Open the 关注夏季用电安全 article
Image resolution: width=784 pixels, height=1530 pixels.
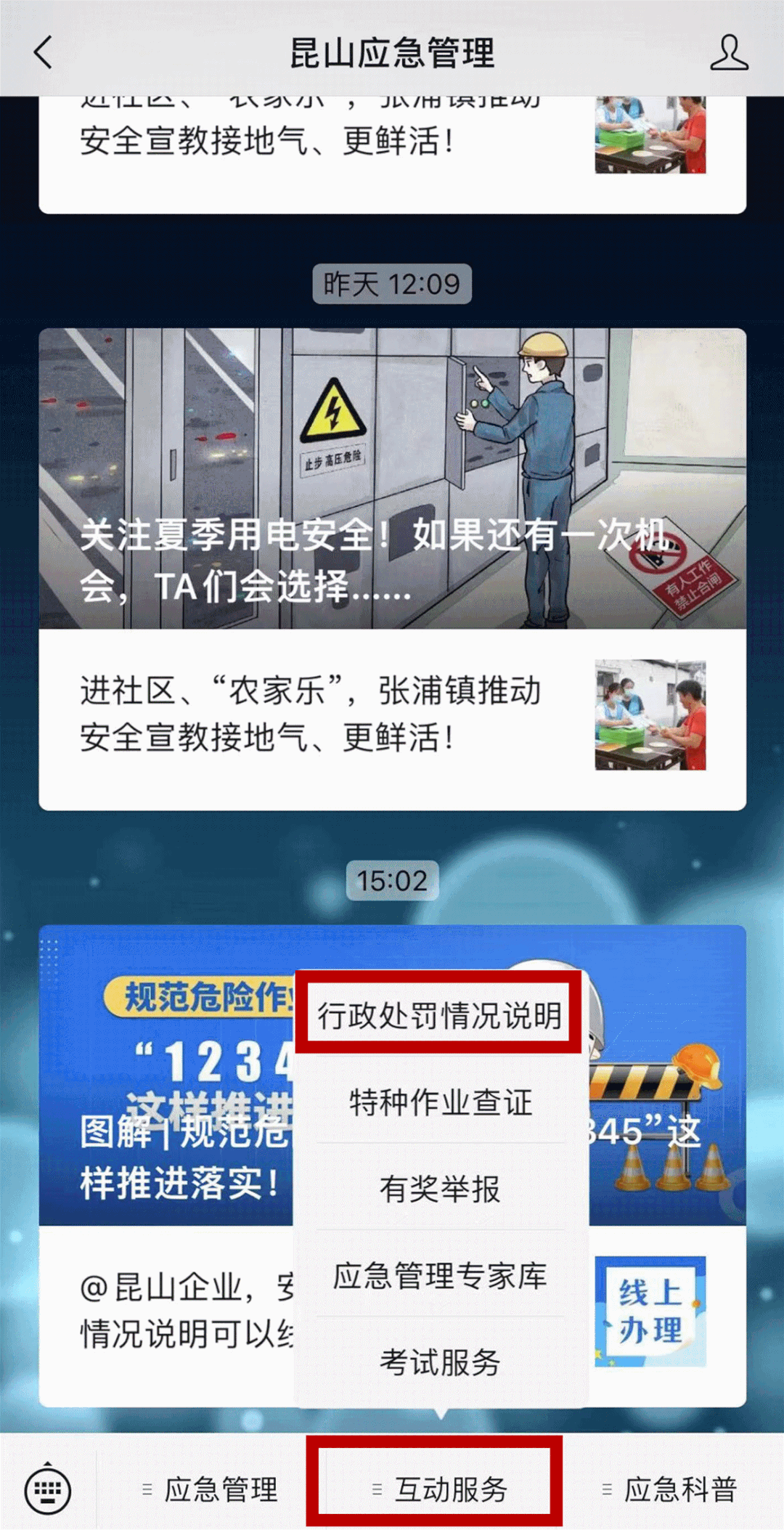point(392,478)
